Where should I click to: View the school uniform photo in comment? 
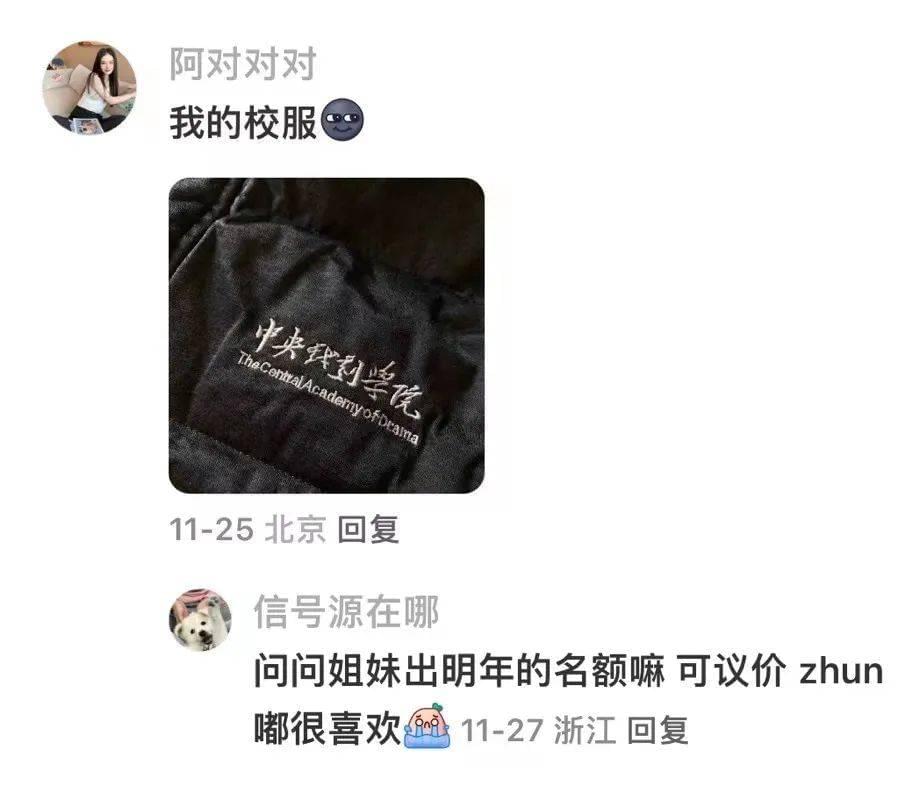click(x=326, y=335)
